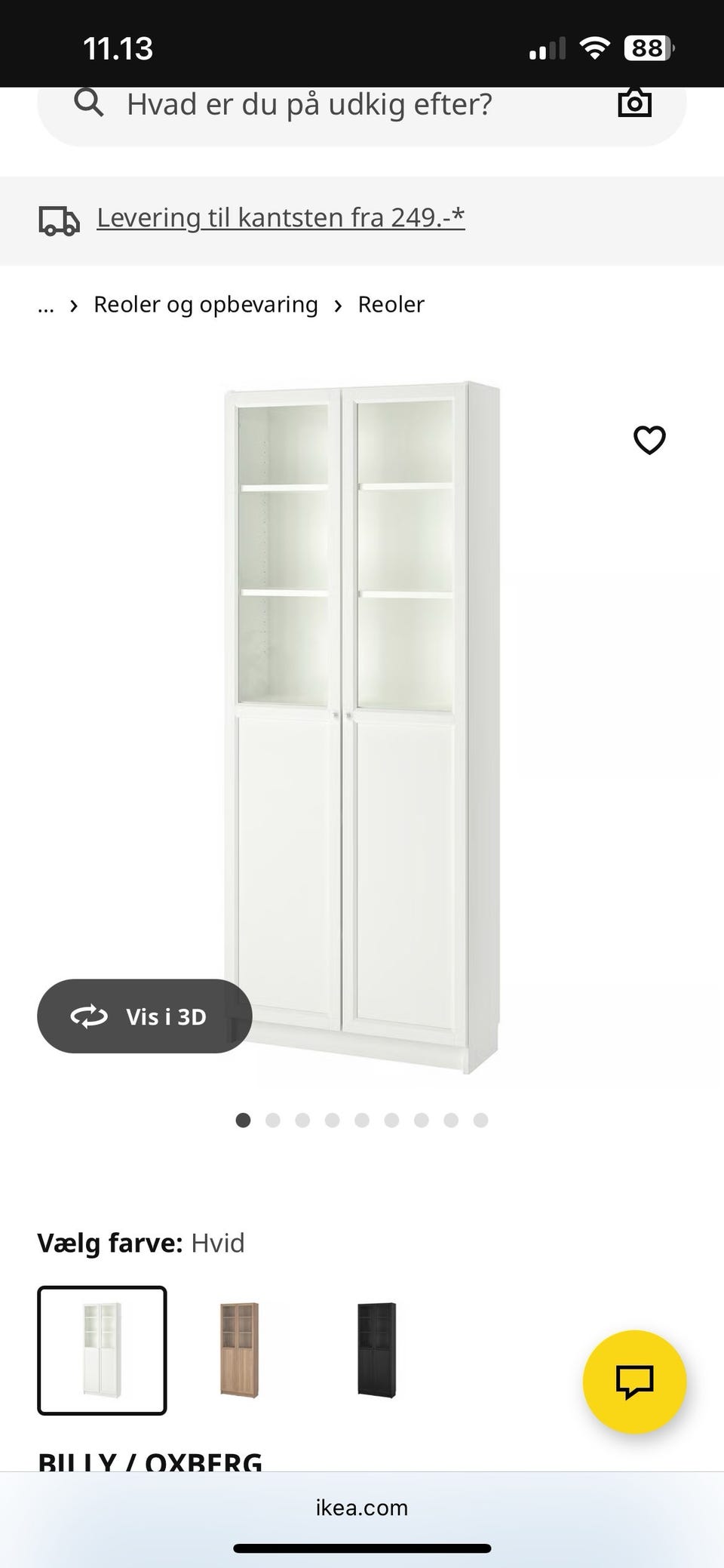Click the cellular signal bars icon
Image resolution: width=724 pixels, height=1568 pixels.
546,47
